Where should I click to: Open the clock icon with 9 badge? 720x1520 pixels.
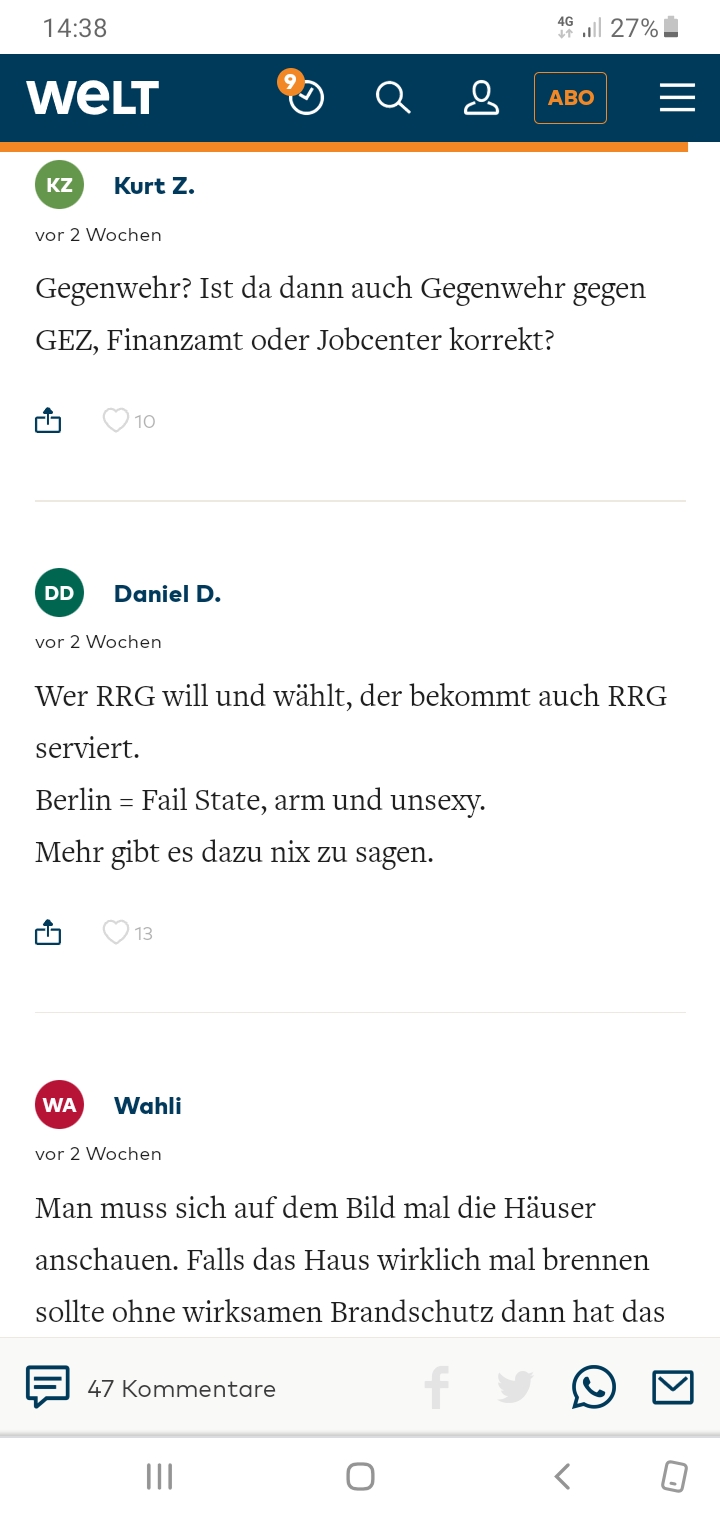302,93
